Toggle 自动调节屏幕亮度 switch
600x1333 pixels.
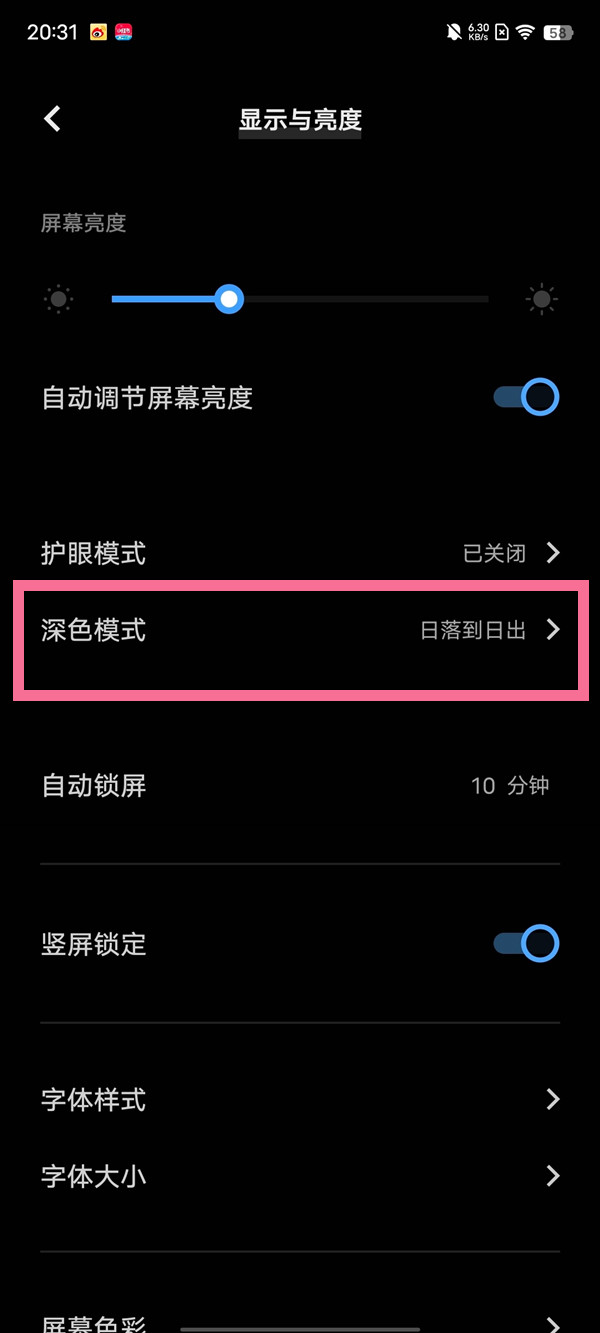coord(526,397)
